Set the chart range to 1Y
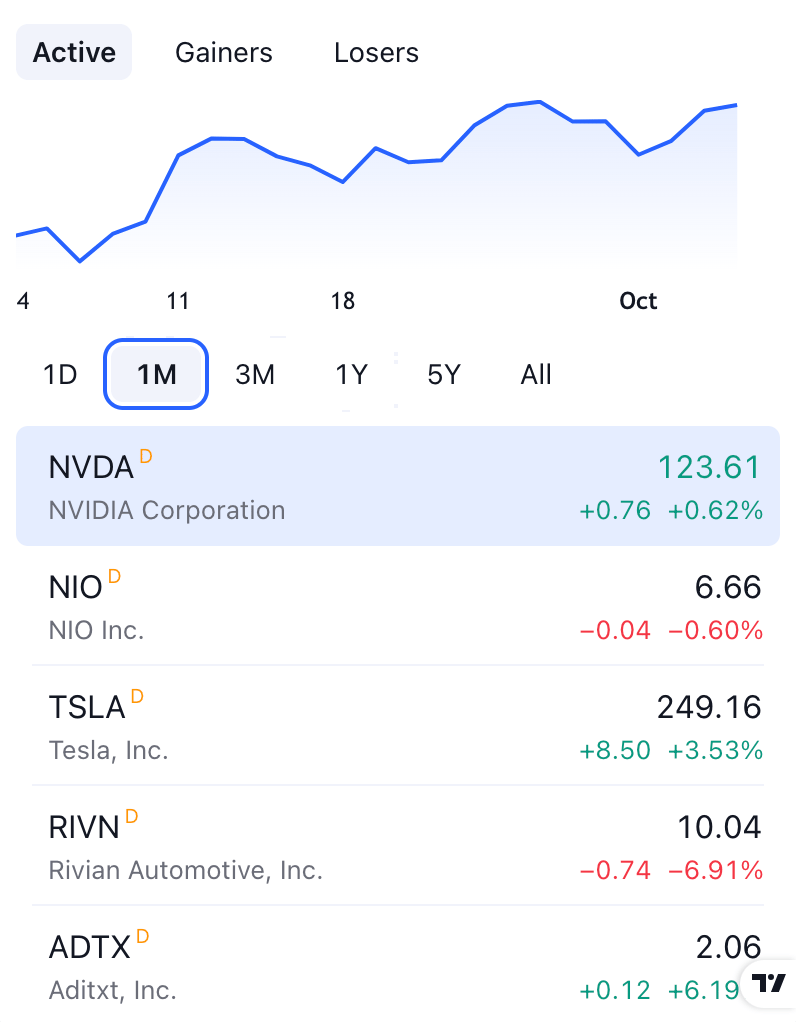 tap(351, 375)
